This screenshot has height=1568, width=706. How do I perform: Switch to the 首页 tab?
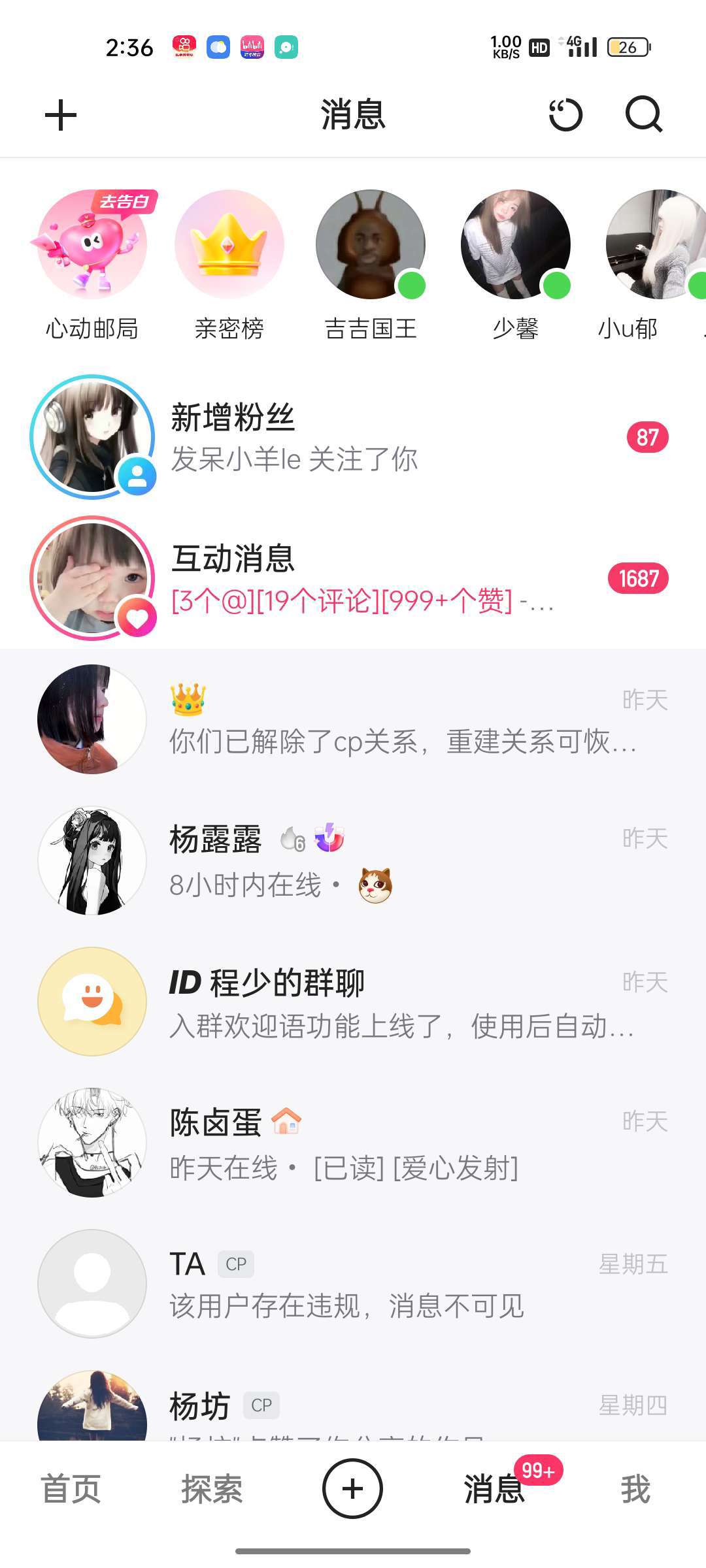[x=71, y=1489]
